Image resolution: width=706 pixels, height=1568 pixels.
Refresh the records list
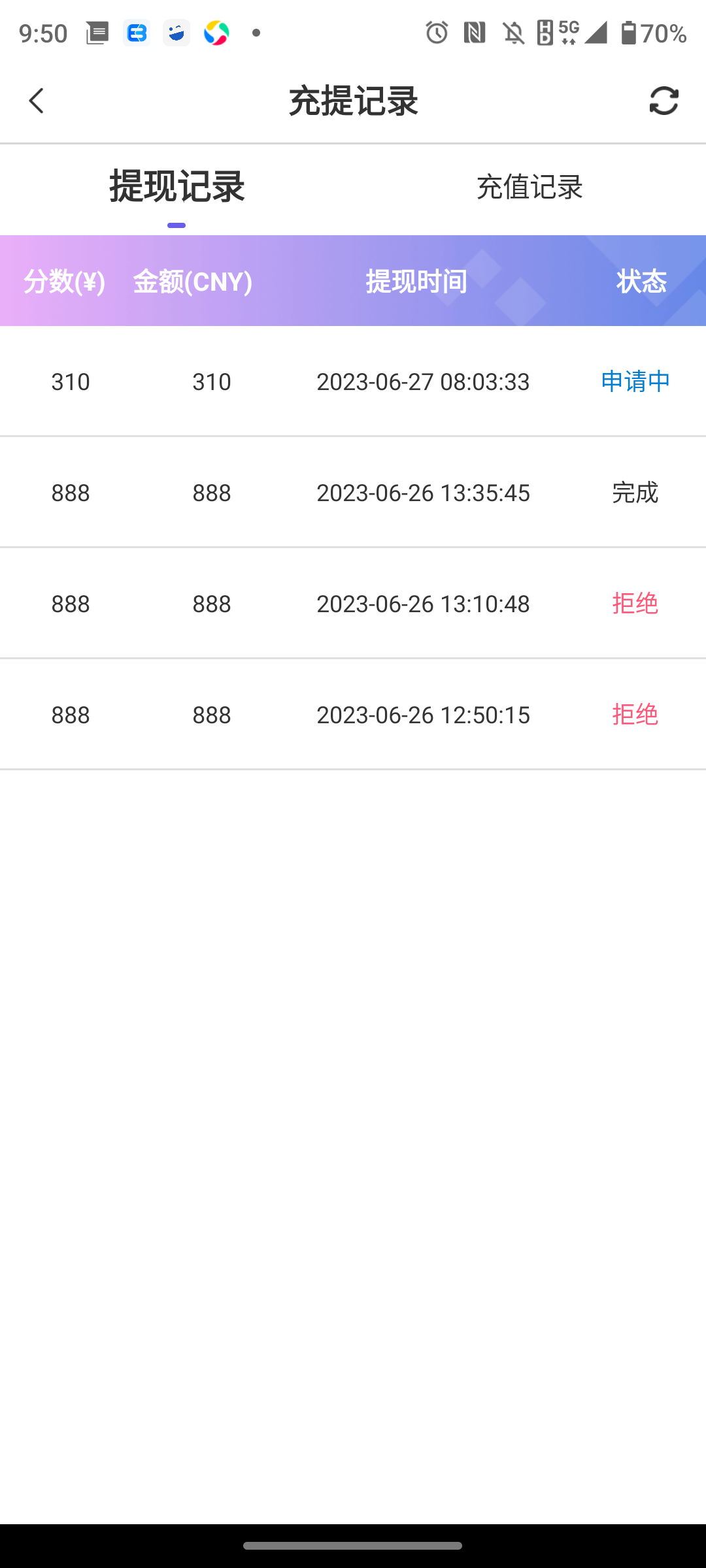pyautogui.click(x=664, y=101)
